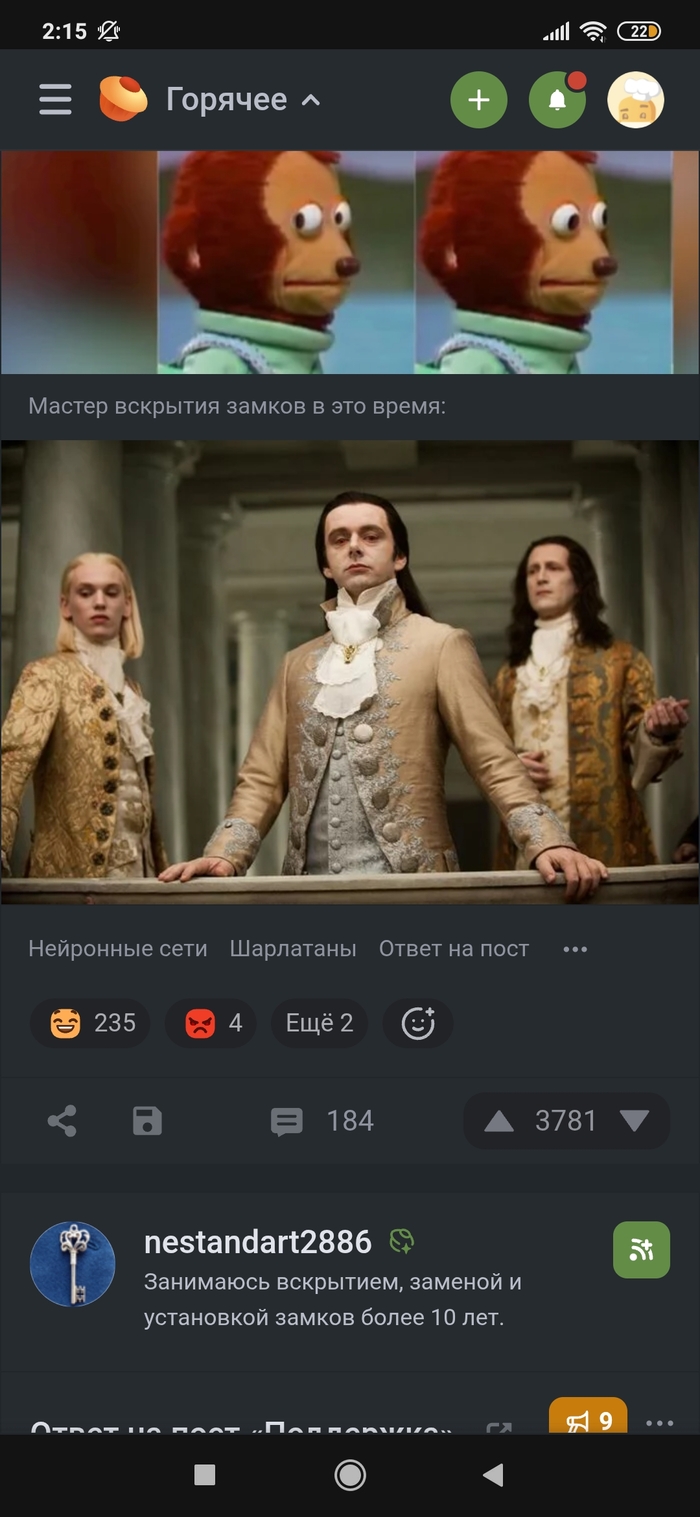Open my profile avatar

[x=636, y=100]
